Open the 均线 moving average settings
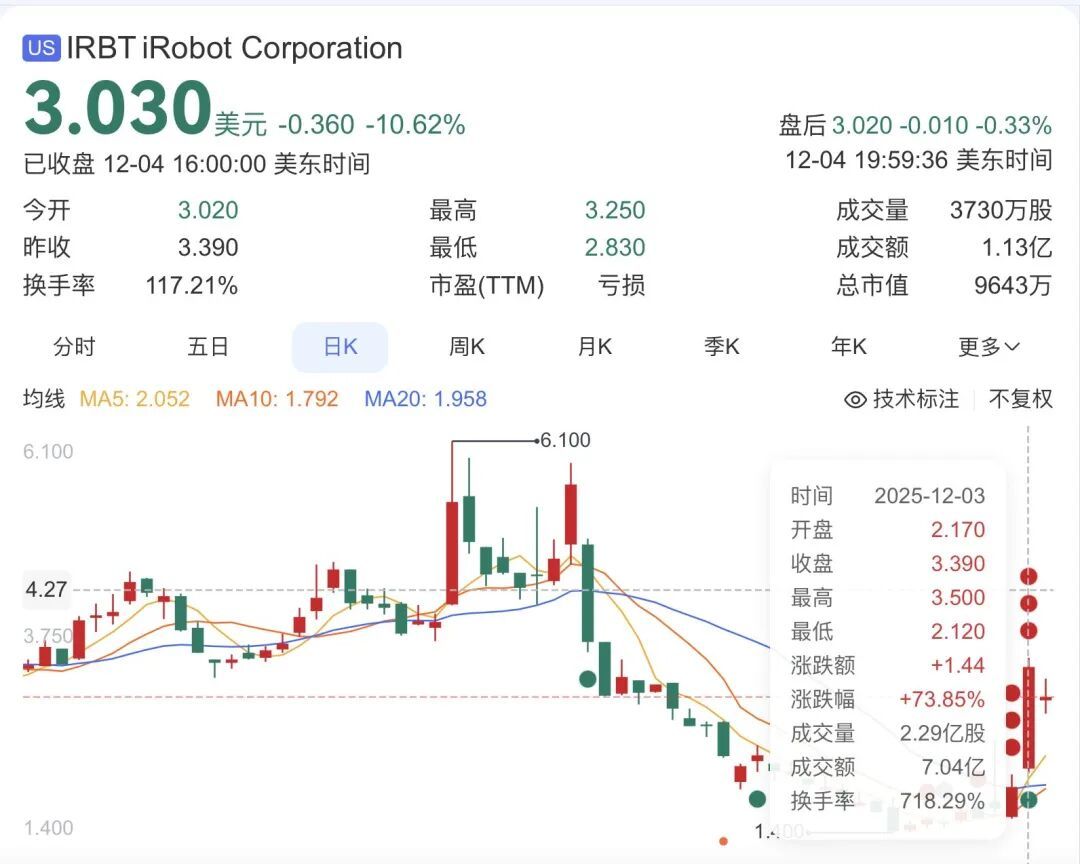This screenshot has width=1080, height=864. [x=44, y=399]
